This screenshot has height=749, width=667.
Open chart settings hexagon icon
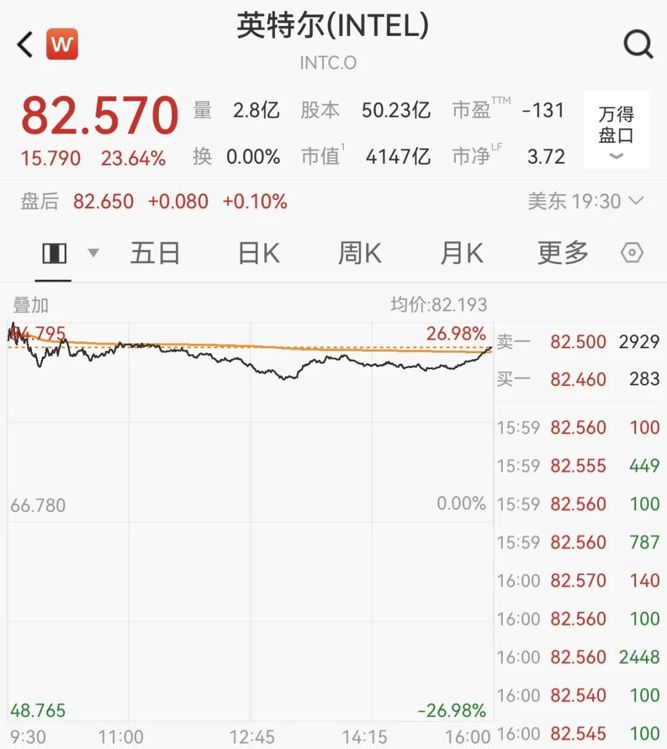pyautogui.click(x=632, y=253)
